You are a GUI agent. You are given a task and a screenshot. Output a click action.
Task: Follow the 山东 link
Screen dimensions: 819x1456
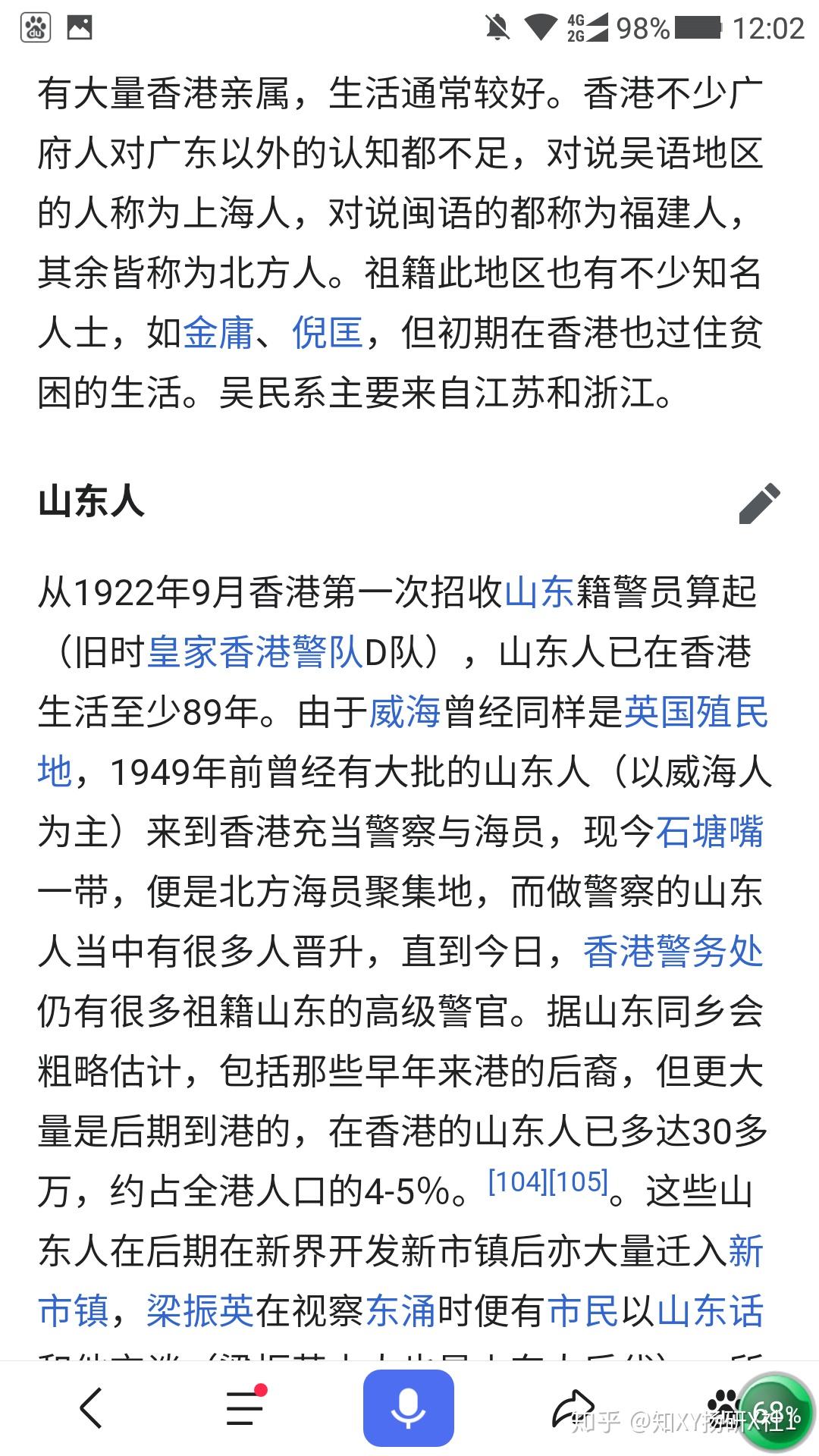(x=539, y=592)
